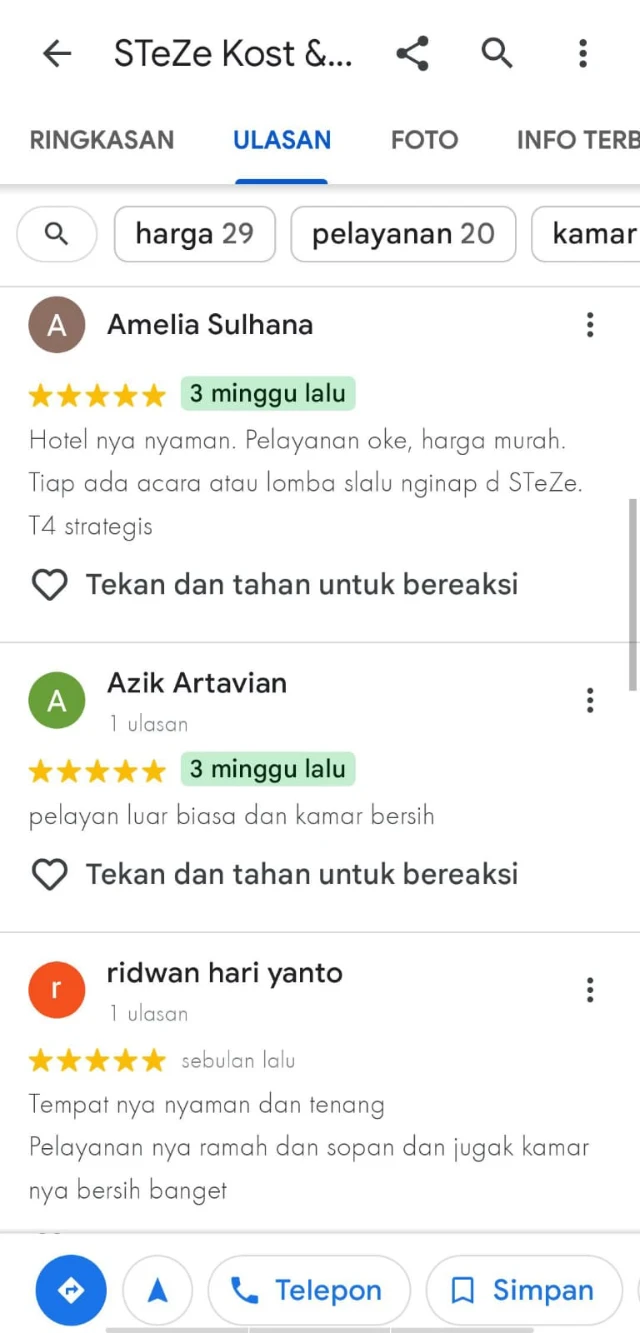Switch to the Ringkasan tab
The image size is (640, 1333).
[x=102, y=140]
